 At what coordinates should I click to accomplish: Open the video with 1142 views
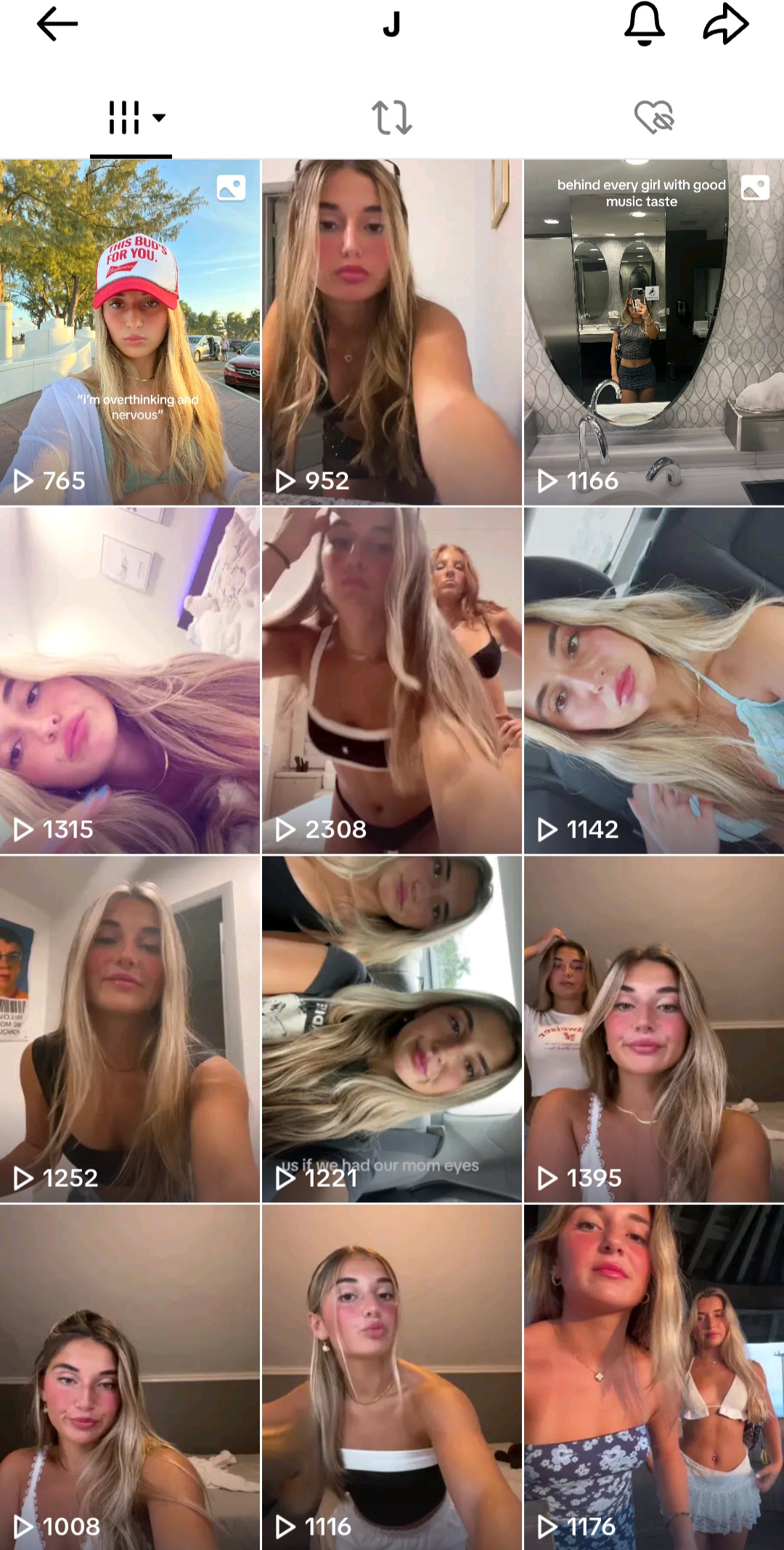653,681
